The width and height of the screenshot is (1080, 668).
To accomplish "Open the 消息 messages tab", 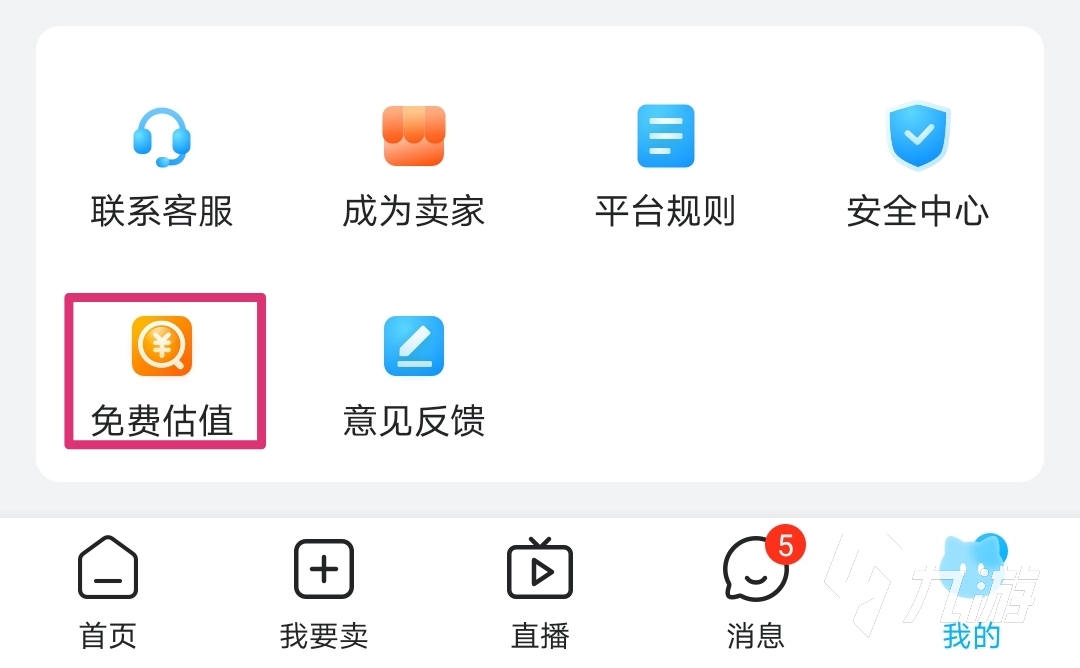I will (x=756, y=592).
